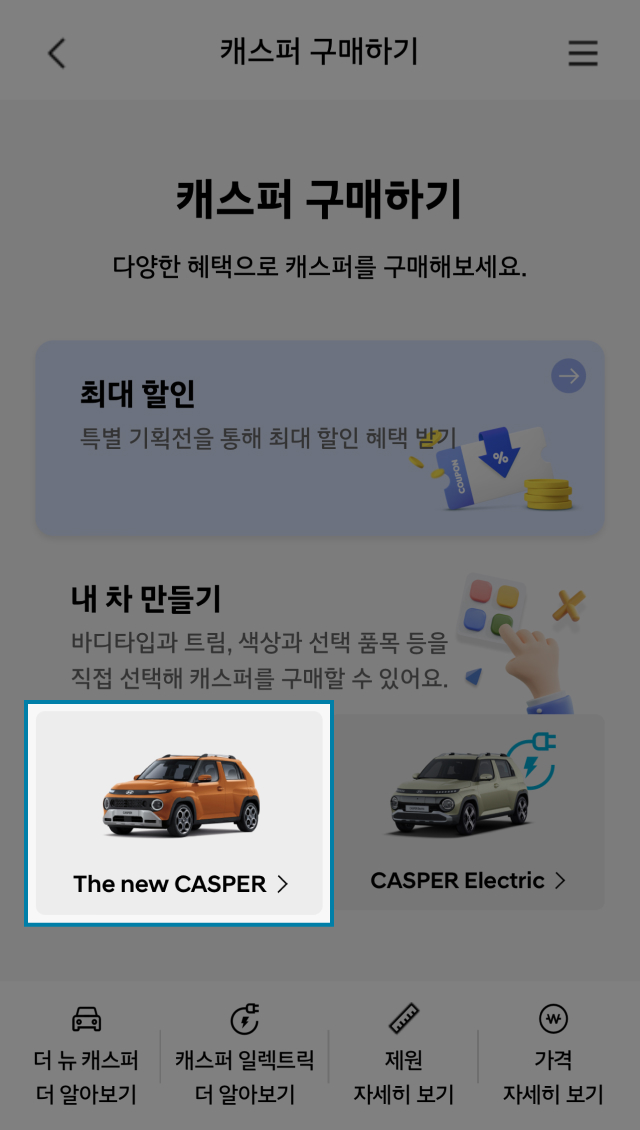Select The new CASPER model
The width and height of the screenshot is (640, 1130).
pos(179,813)
